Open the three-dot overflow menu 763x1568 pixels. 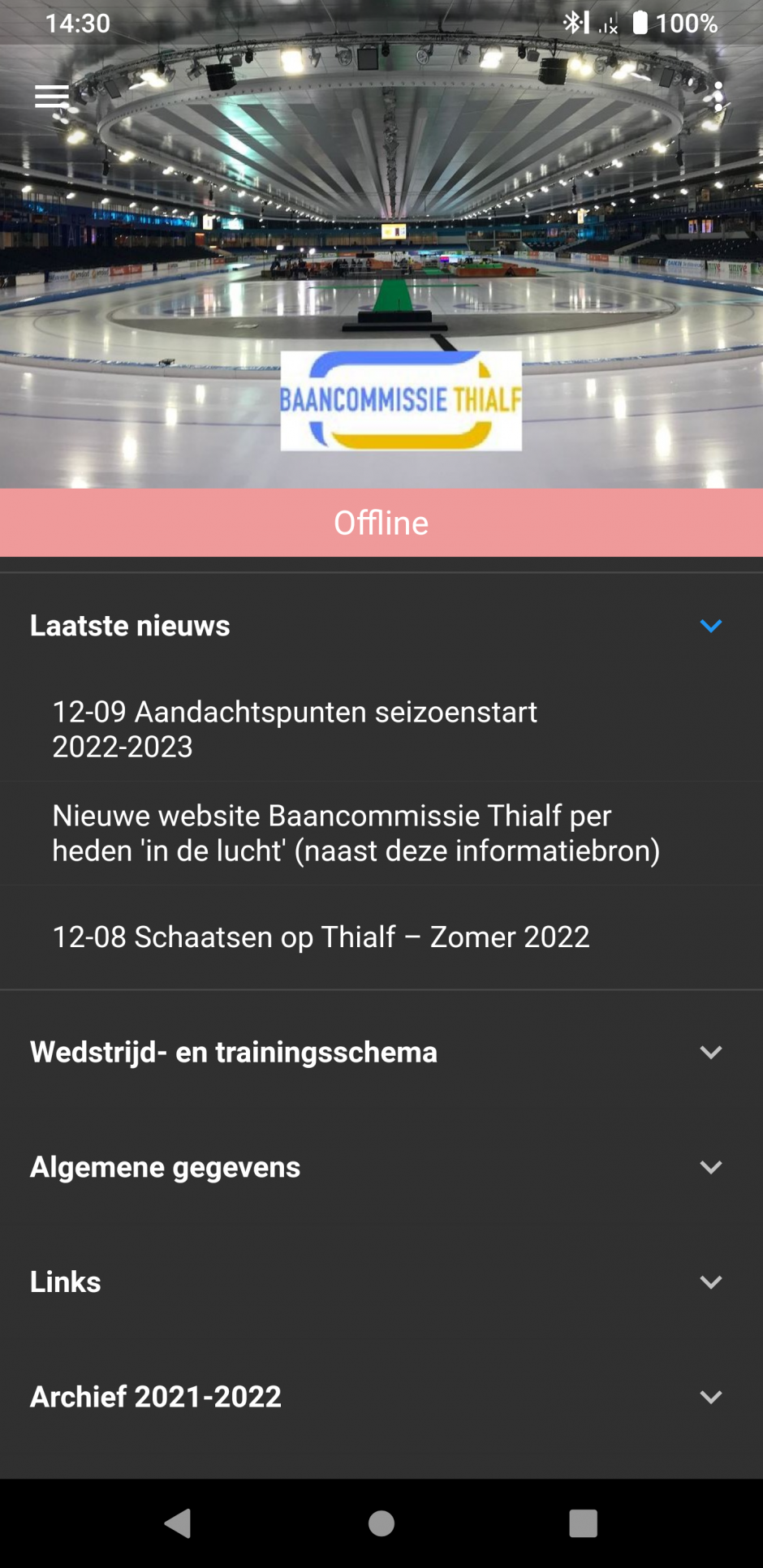click(x=718, y=97)
